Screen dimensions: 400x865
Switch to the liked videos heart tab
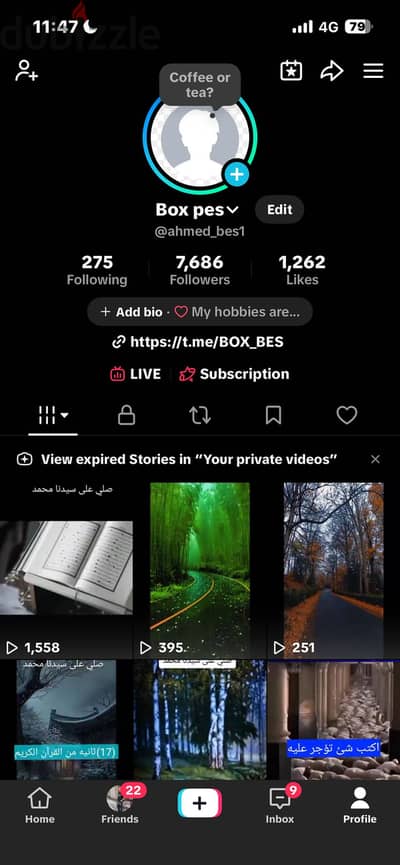[x=347, y=415]
